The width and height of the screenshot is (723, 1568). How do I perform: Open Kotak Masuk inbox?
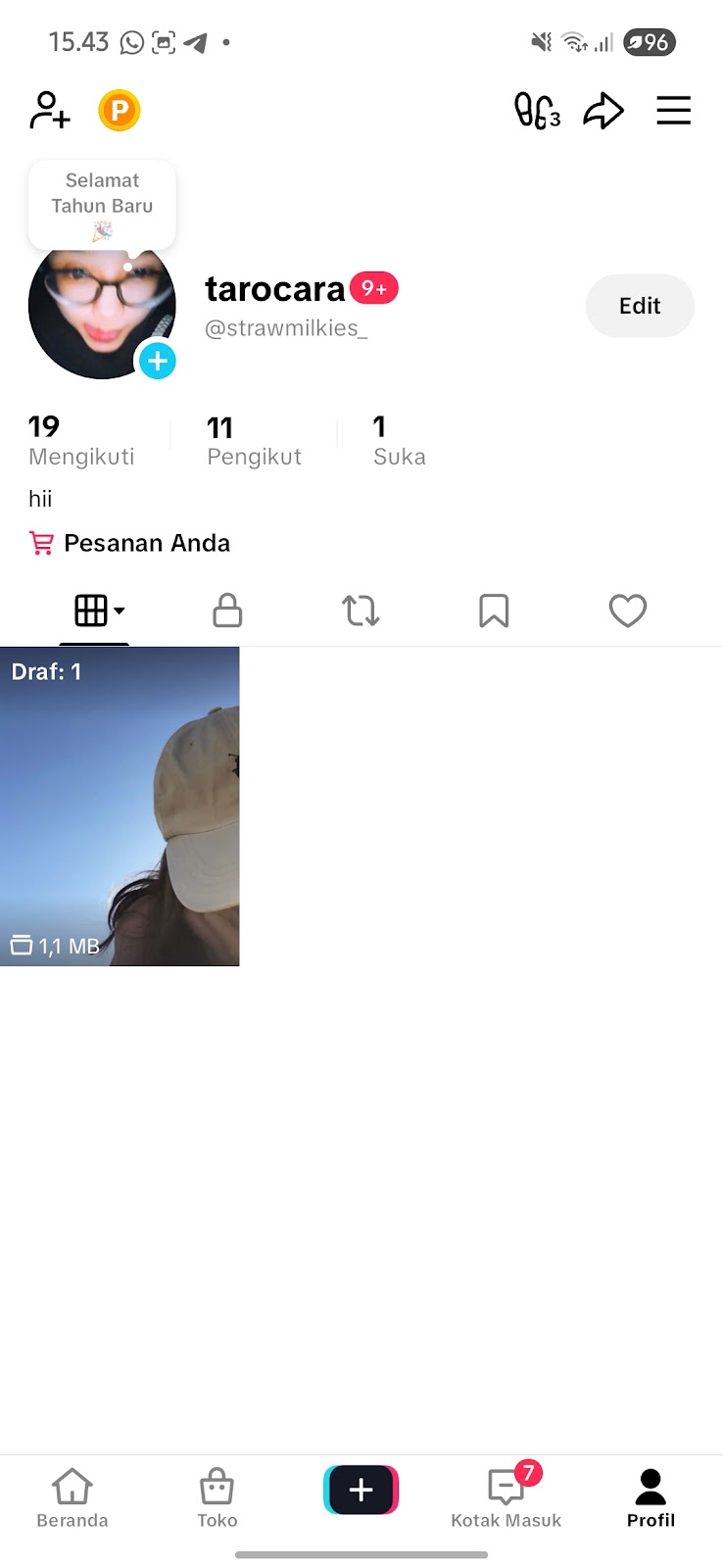pyautogui.click(x=506, y=1497)
